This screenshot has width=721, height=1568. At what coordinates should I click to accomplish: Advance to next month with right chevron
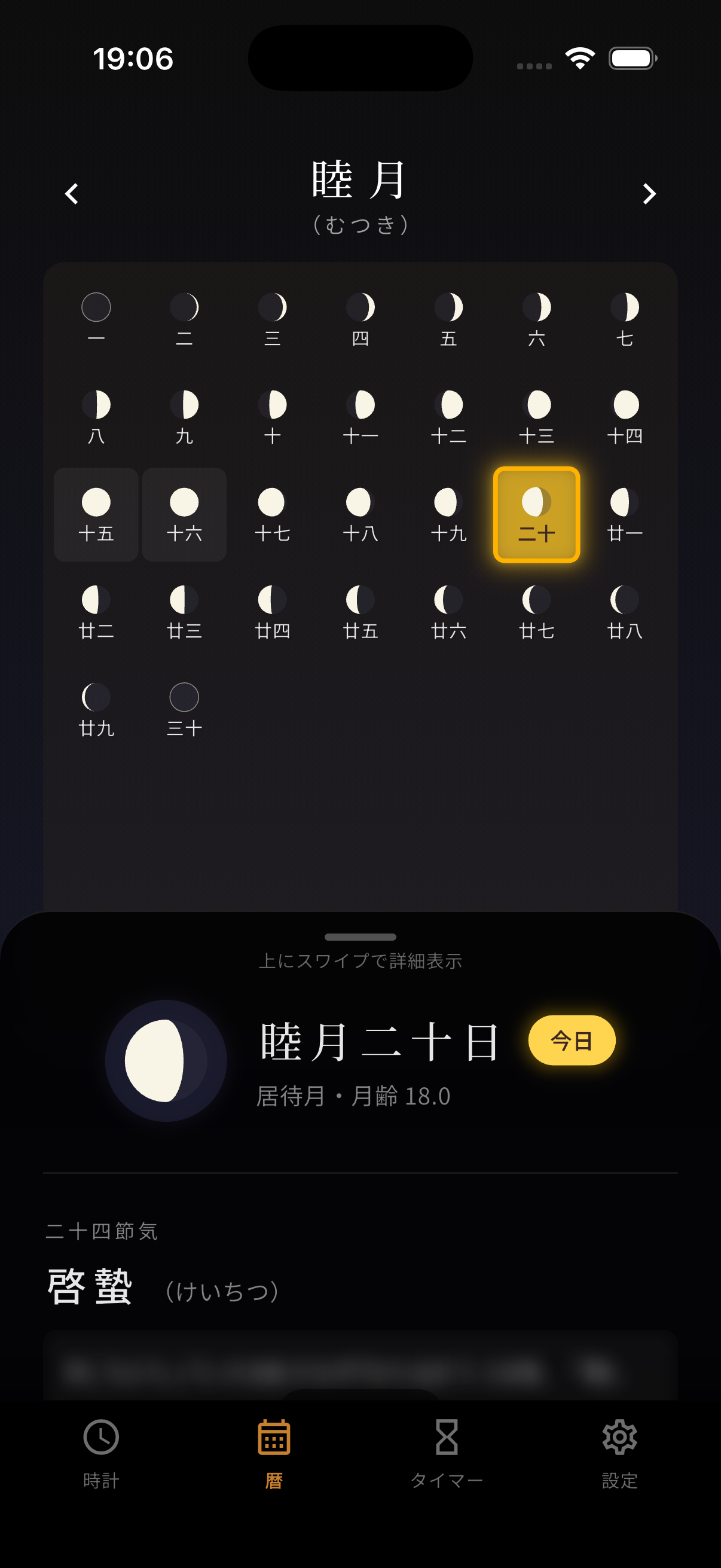(649, 194)
